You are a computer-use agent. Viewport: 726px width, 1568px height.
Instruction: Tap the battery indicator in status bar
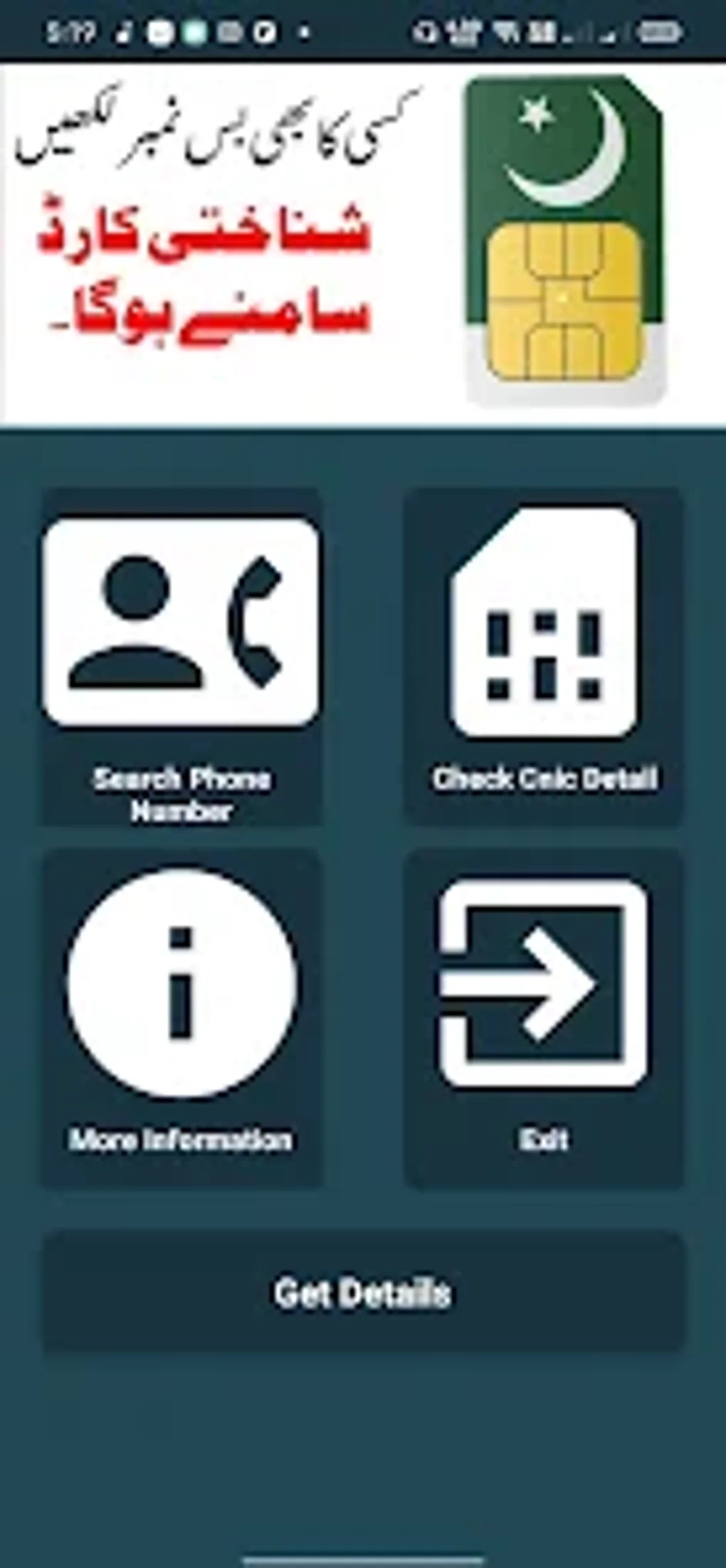(661, 32)
